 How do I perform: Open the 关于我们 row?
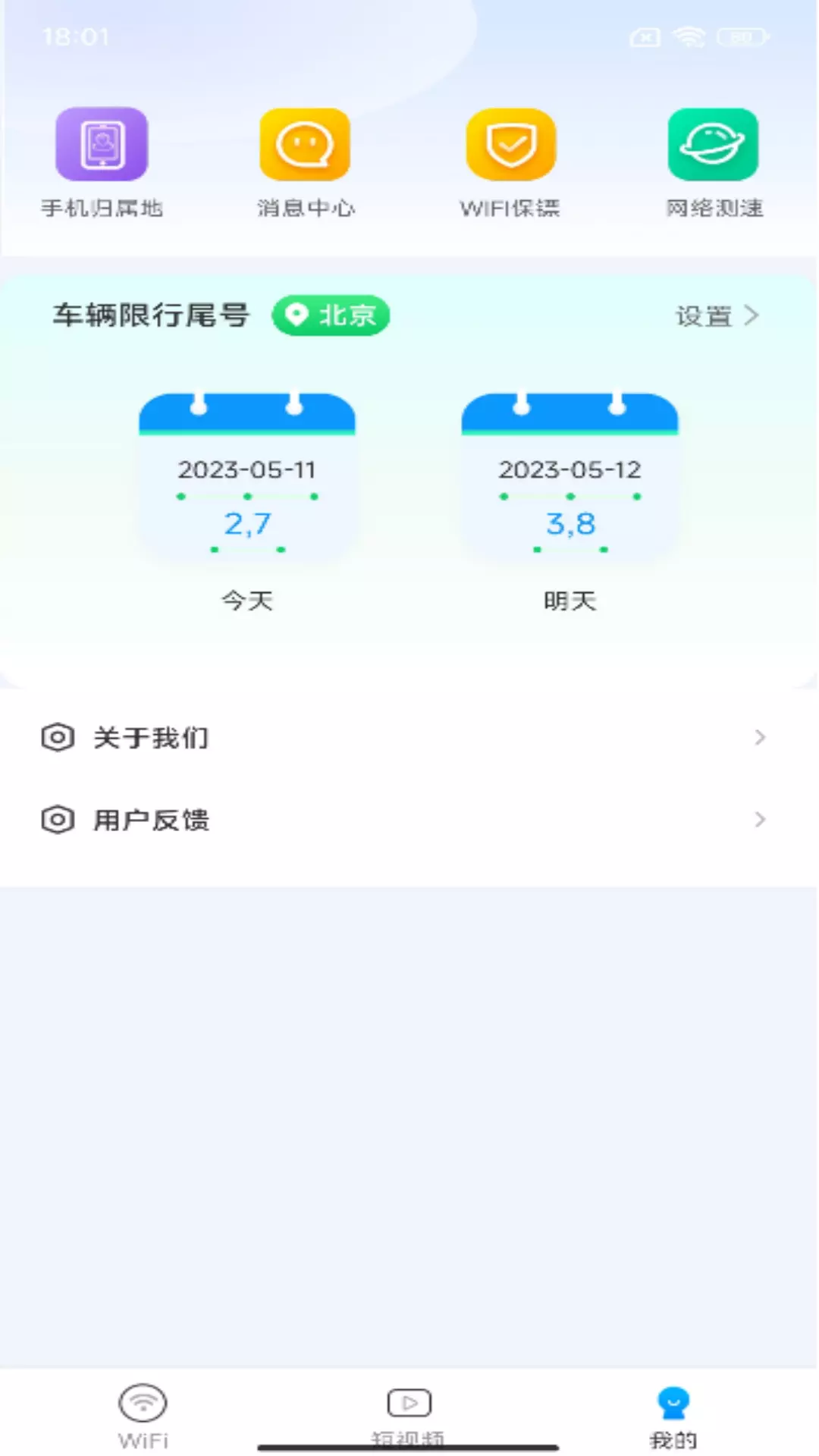tap(409, 737)
